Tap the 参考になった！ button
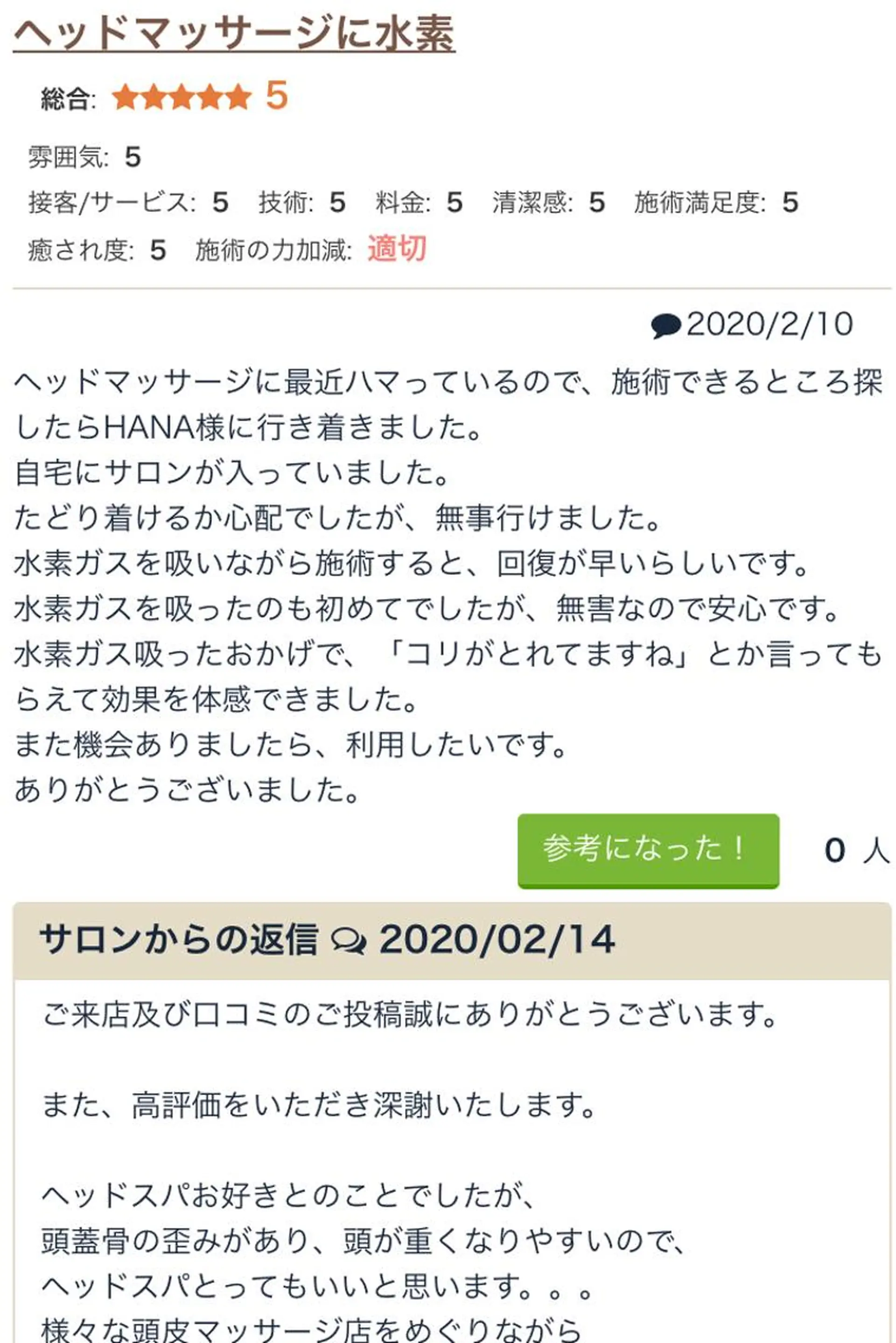This screenshot has height=1343, width=896. click(648, 851)
